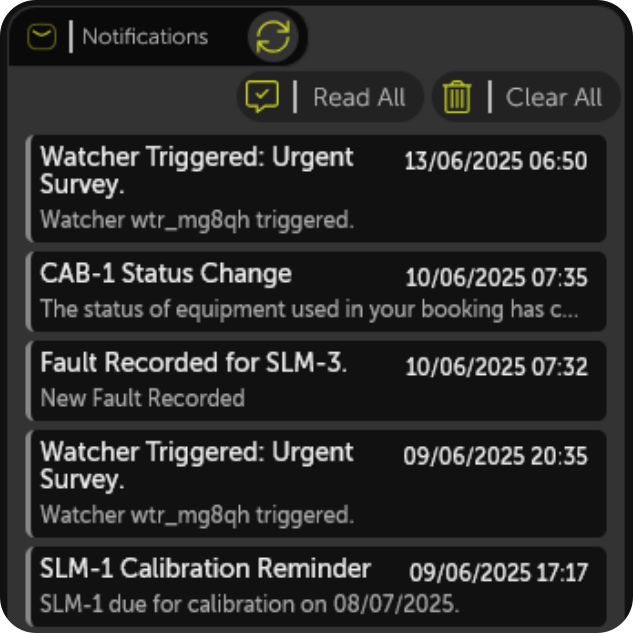This screenshot has height=633, width=633.
Task: Open the 13/06/2025 Watcher Triggered notification
Action: 316,189
